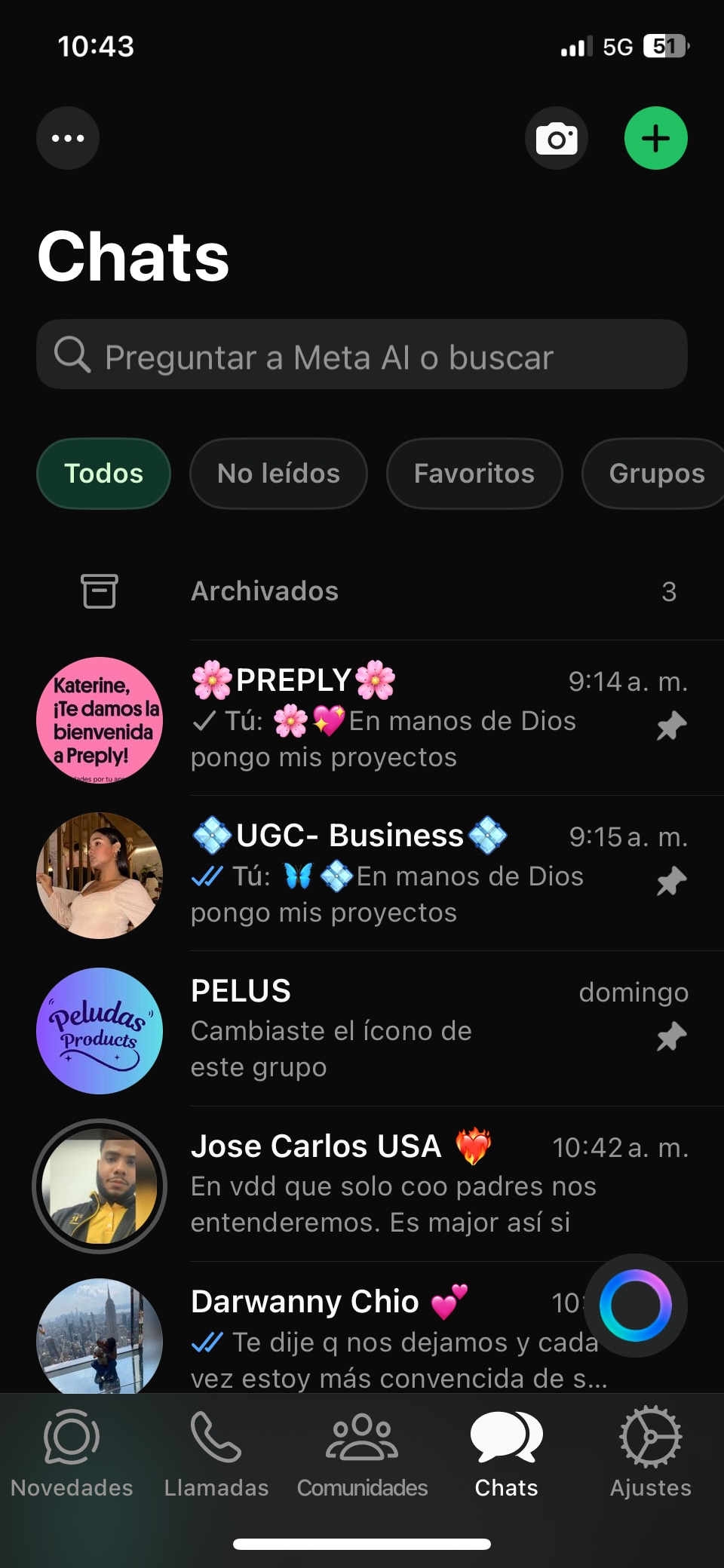Filter chats by No leídos

[x=278, y=474]
